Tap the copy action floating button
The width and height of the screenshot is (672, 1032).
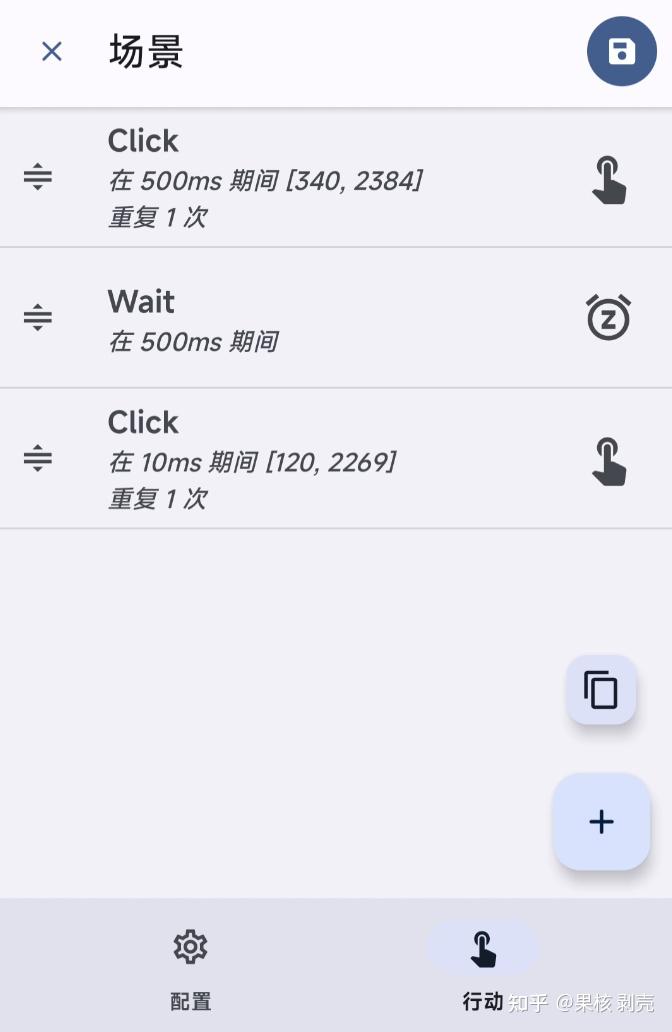pyautogui.click(x=601, y=690)
